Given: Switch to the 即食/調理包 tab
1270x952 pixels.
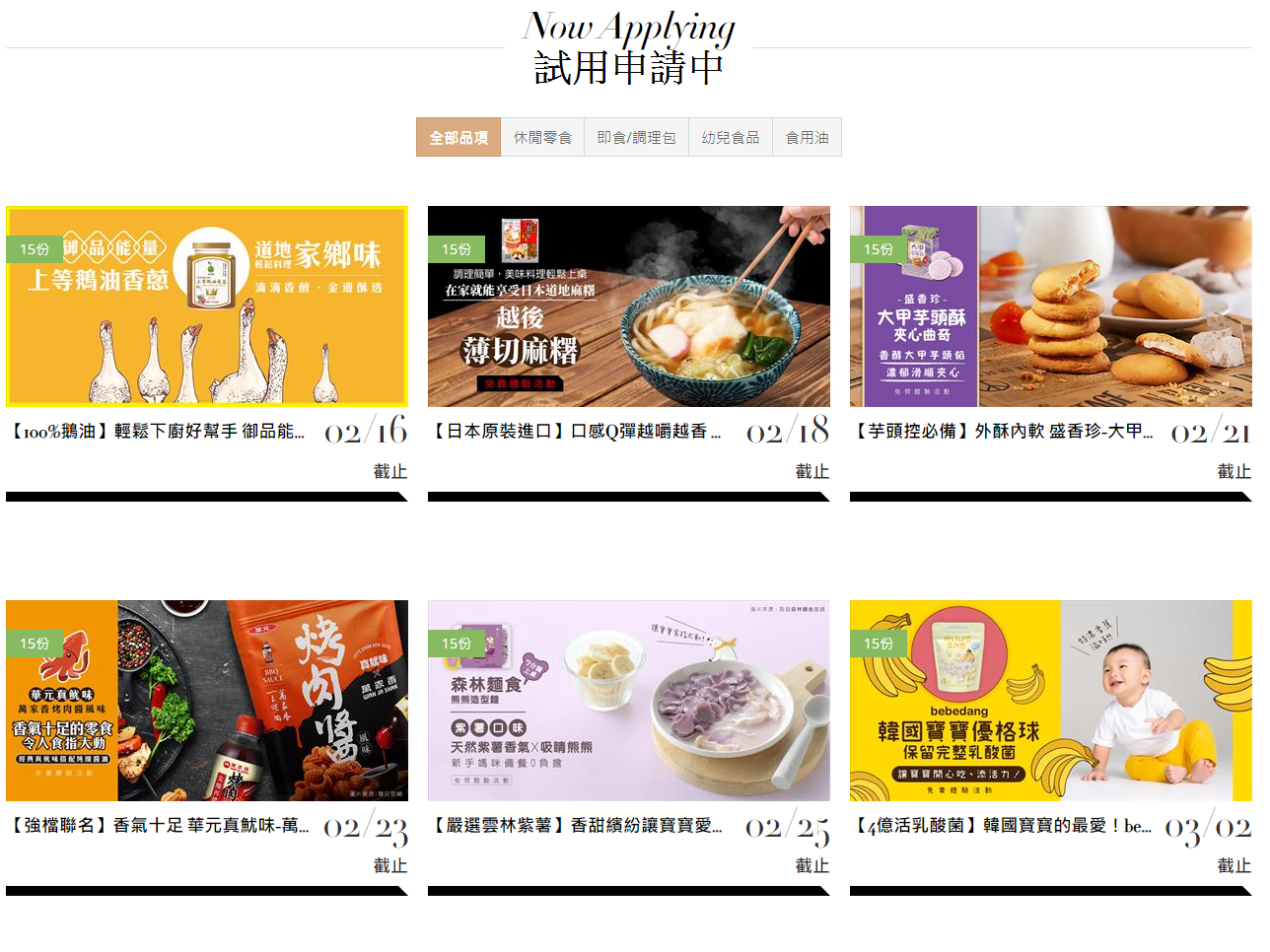Looking at the screenshot, I should pyautogui.click(x=636, y=138).
